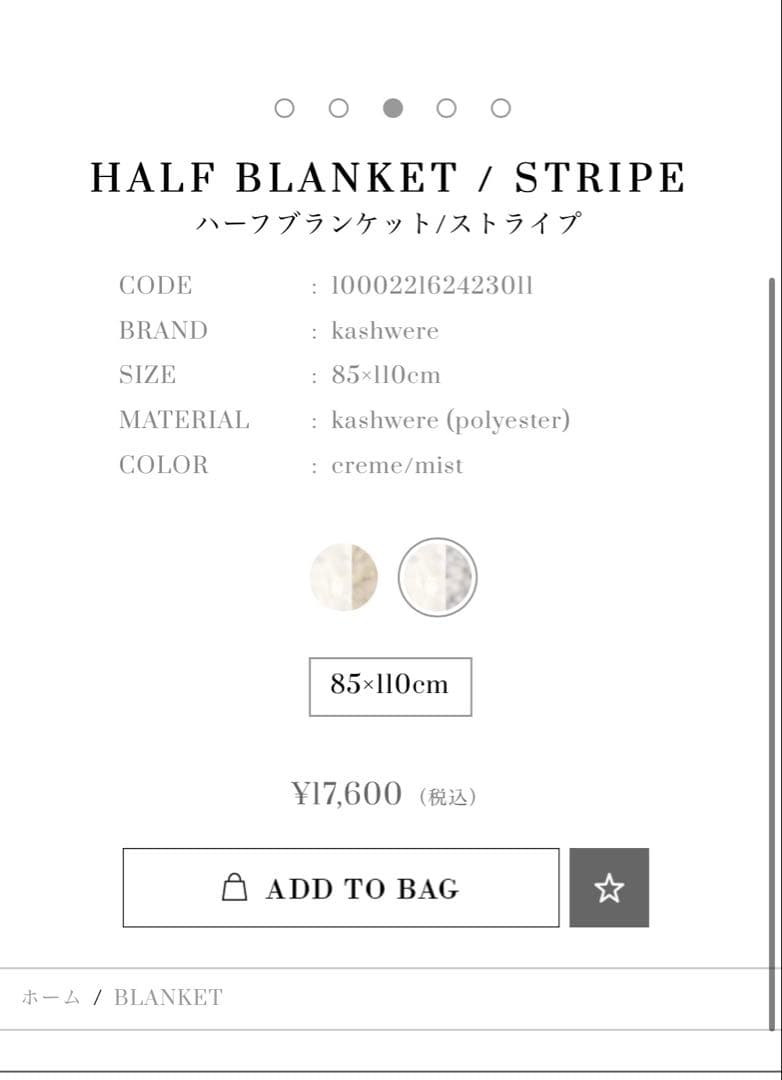Jump to the fifth image page dot

(501, 108)
